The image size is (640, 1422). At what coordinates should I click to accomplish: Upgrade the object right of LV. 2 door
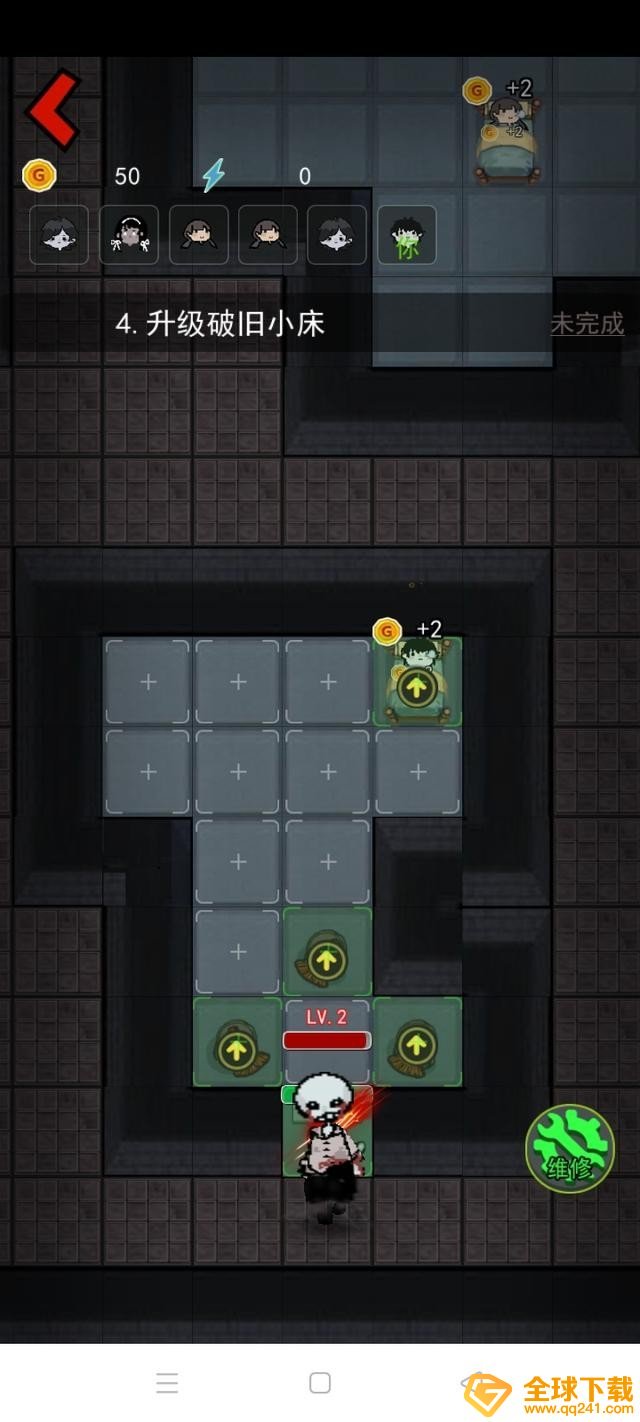tap(417, 1046)
